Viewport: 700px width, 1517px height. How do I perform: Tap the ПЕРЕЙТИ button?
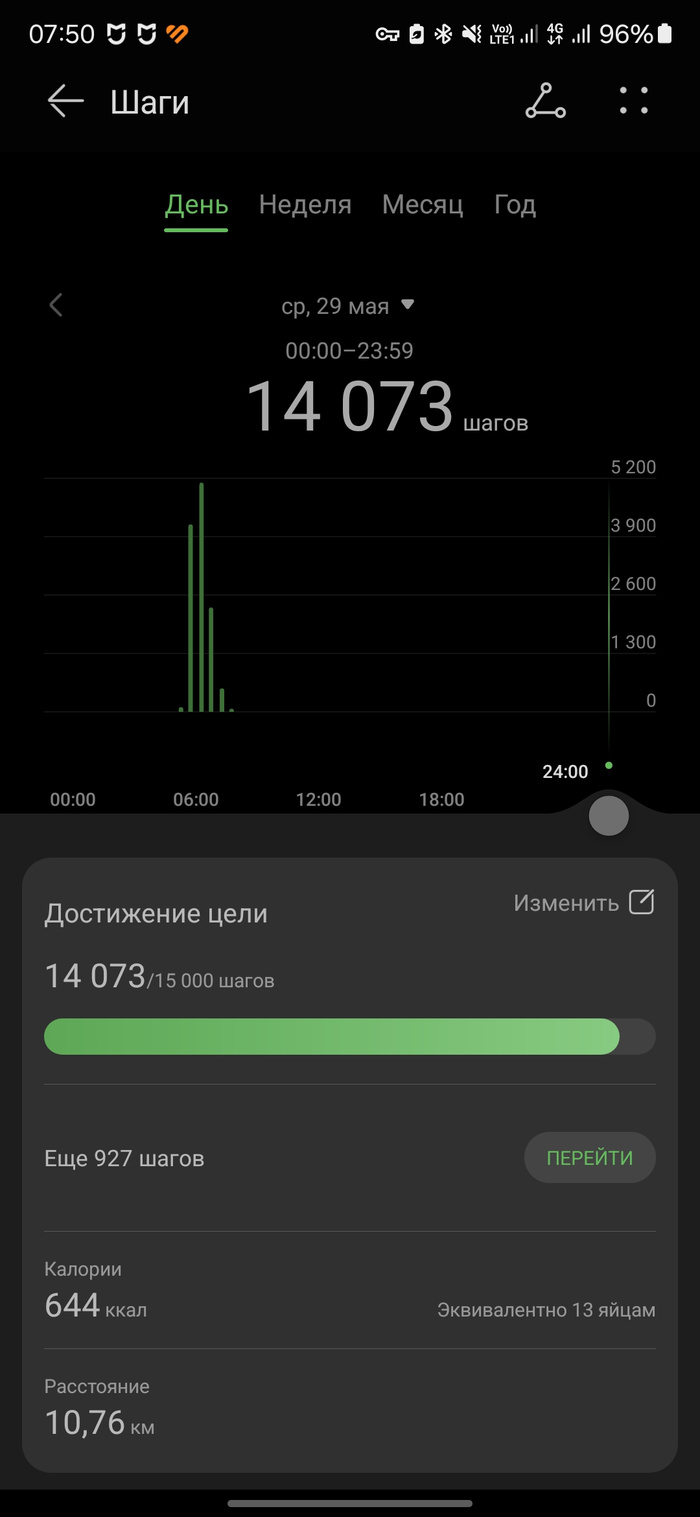click(x=589, y=1158)
